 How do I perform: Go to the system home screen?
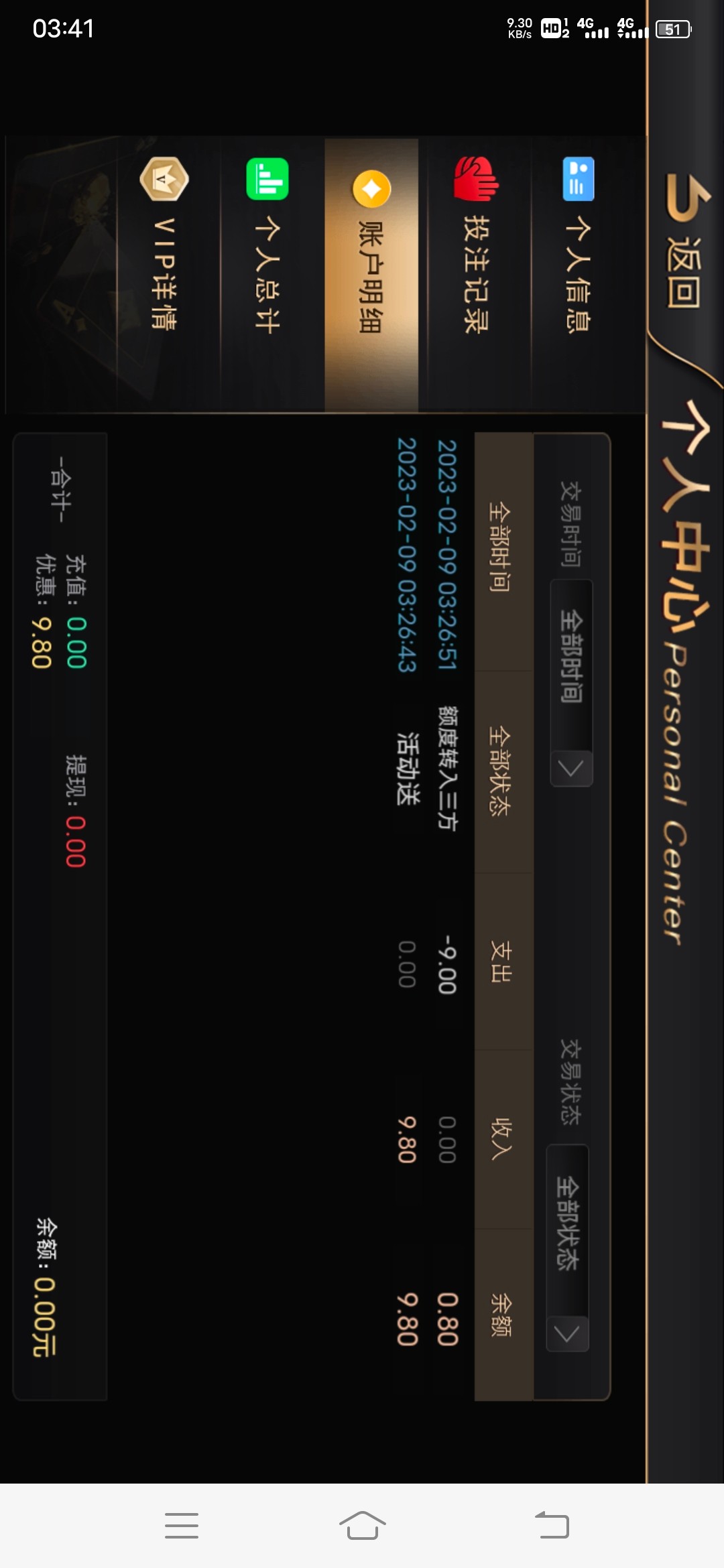362,1526
